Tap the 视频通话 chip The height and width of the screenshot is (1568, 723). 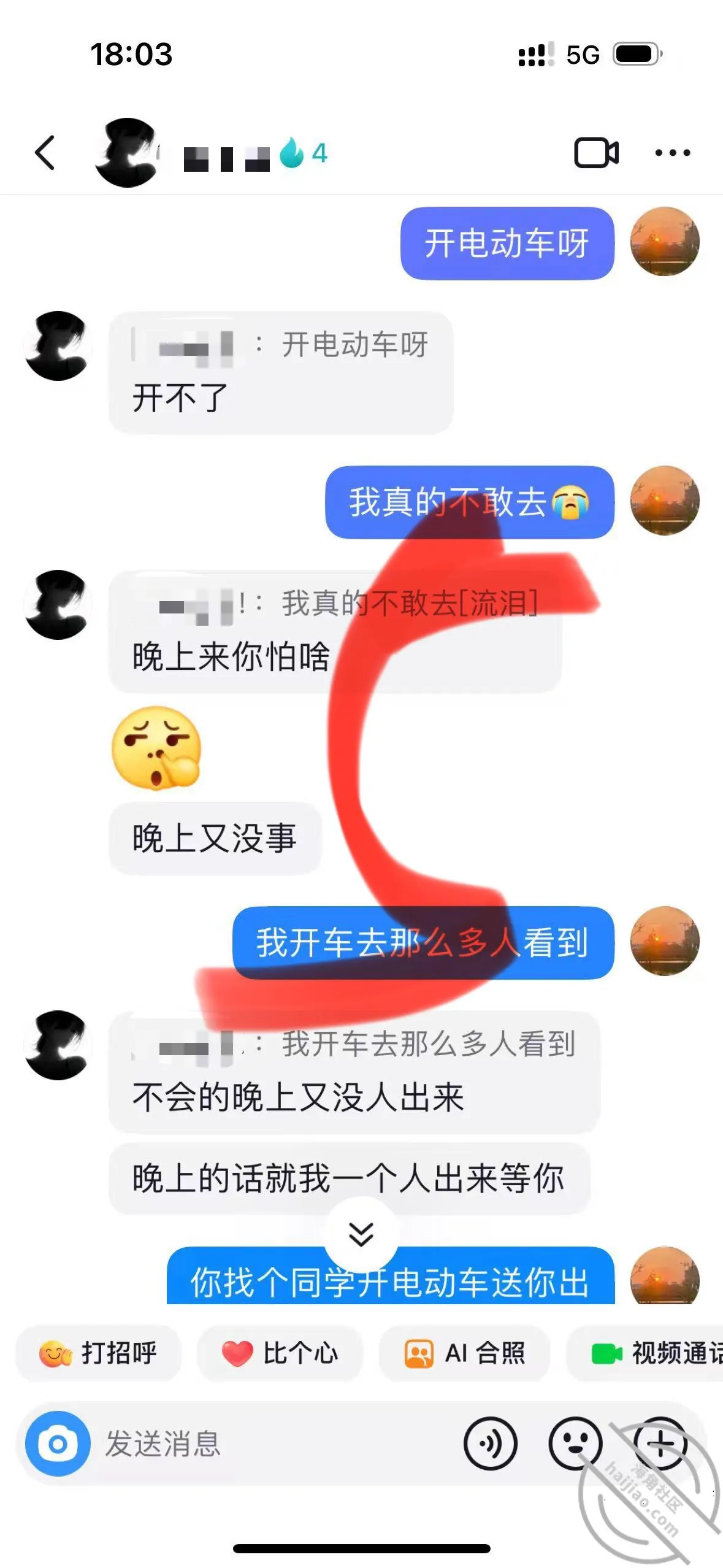coord(646,1353)
